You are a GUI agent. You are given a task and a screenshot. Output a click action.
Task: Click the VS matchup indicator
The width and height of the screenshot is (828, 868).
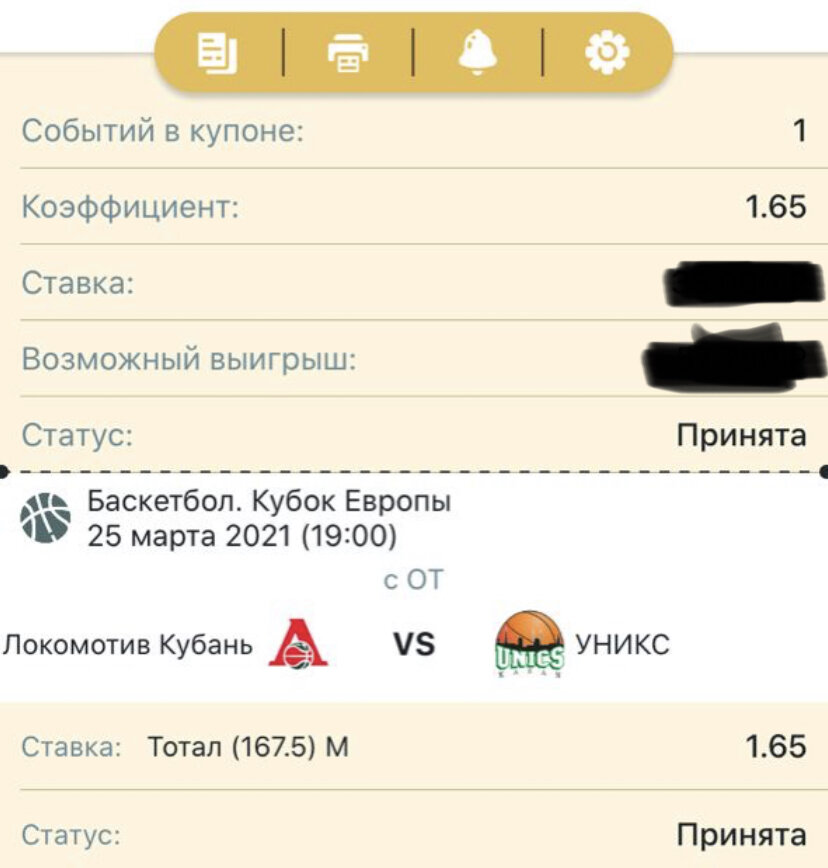tap(413, 645)
